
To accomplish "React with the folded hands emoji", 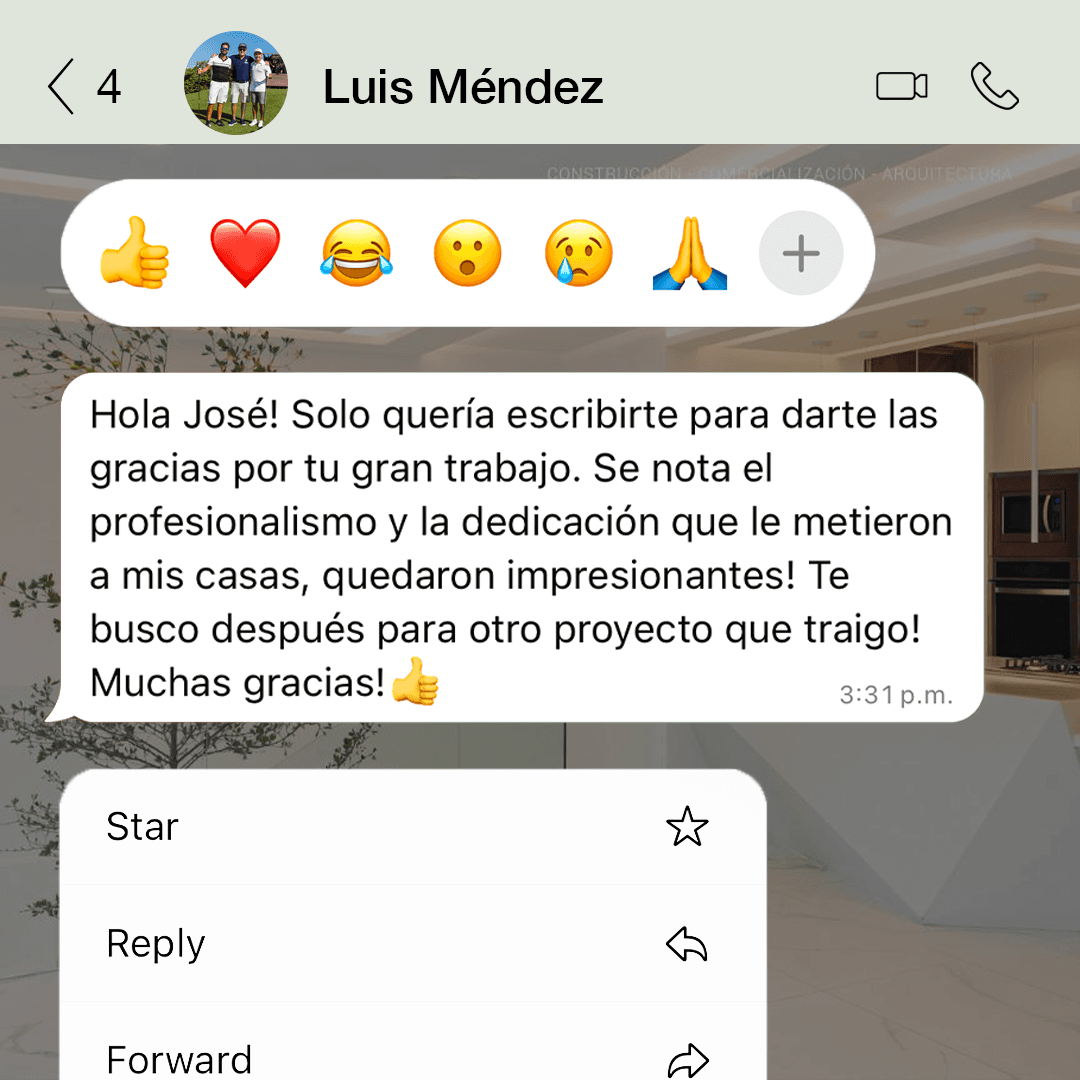I will (x=690, y=254).
